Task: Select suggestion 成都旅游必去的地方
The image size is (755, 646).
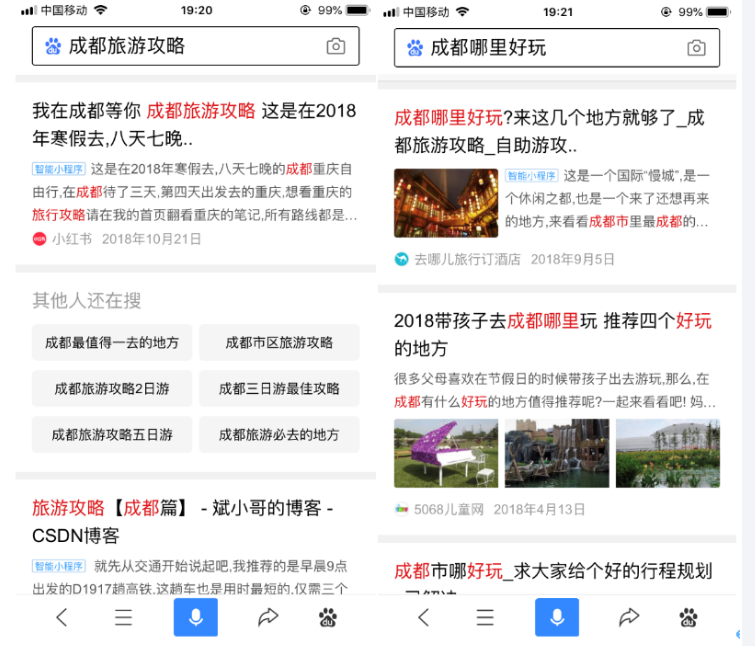Action: pyautogui.click(x=279, y=434)
